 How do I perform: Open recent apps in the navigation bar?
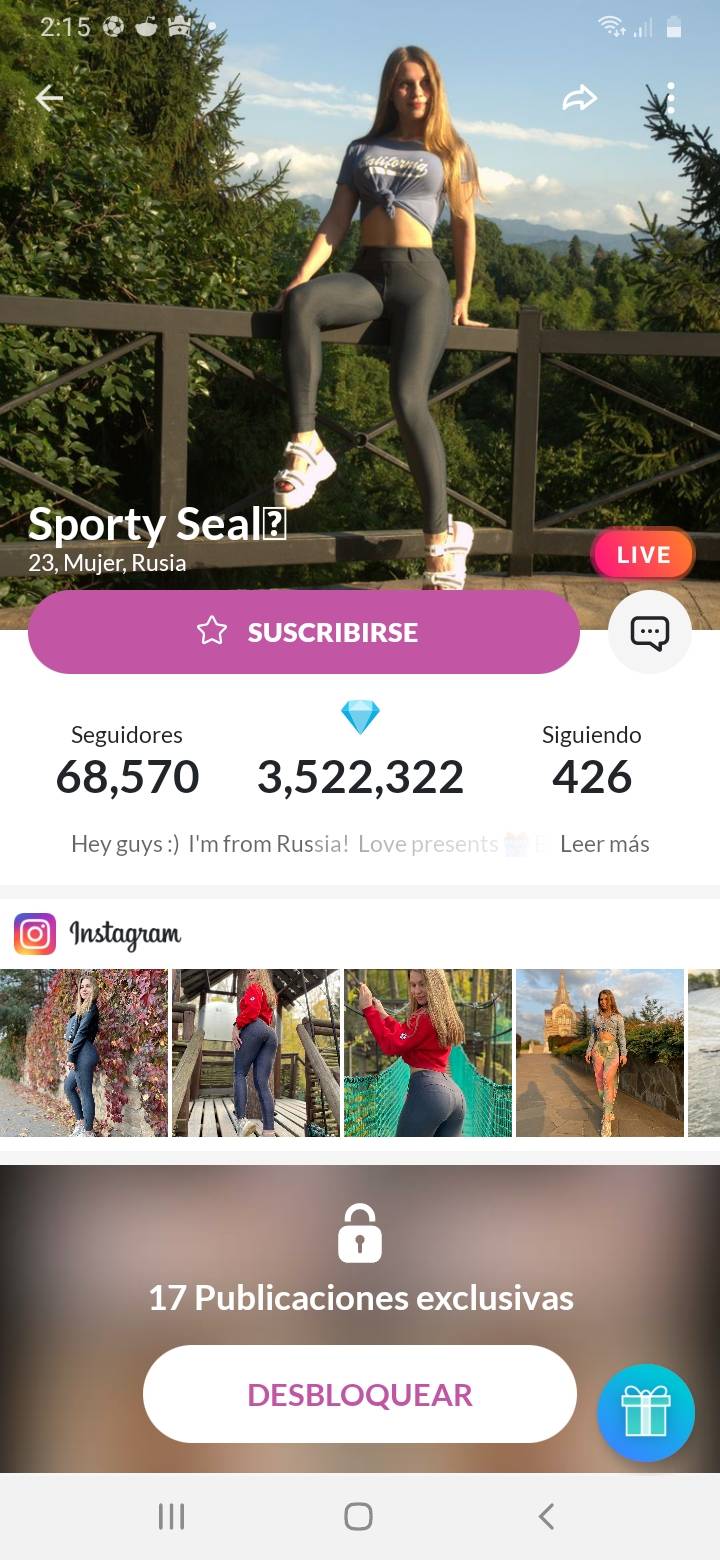coord(172,1517)
